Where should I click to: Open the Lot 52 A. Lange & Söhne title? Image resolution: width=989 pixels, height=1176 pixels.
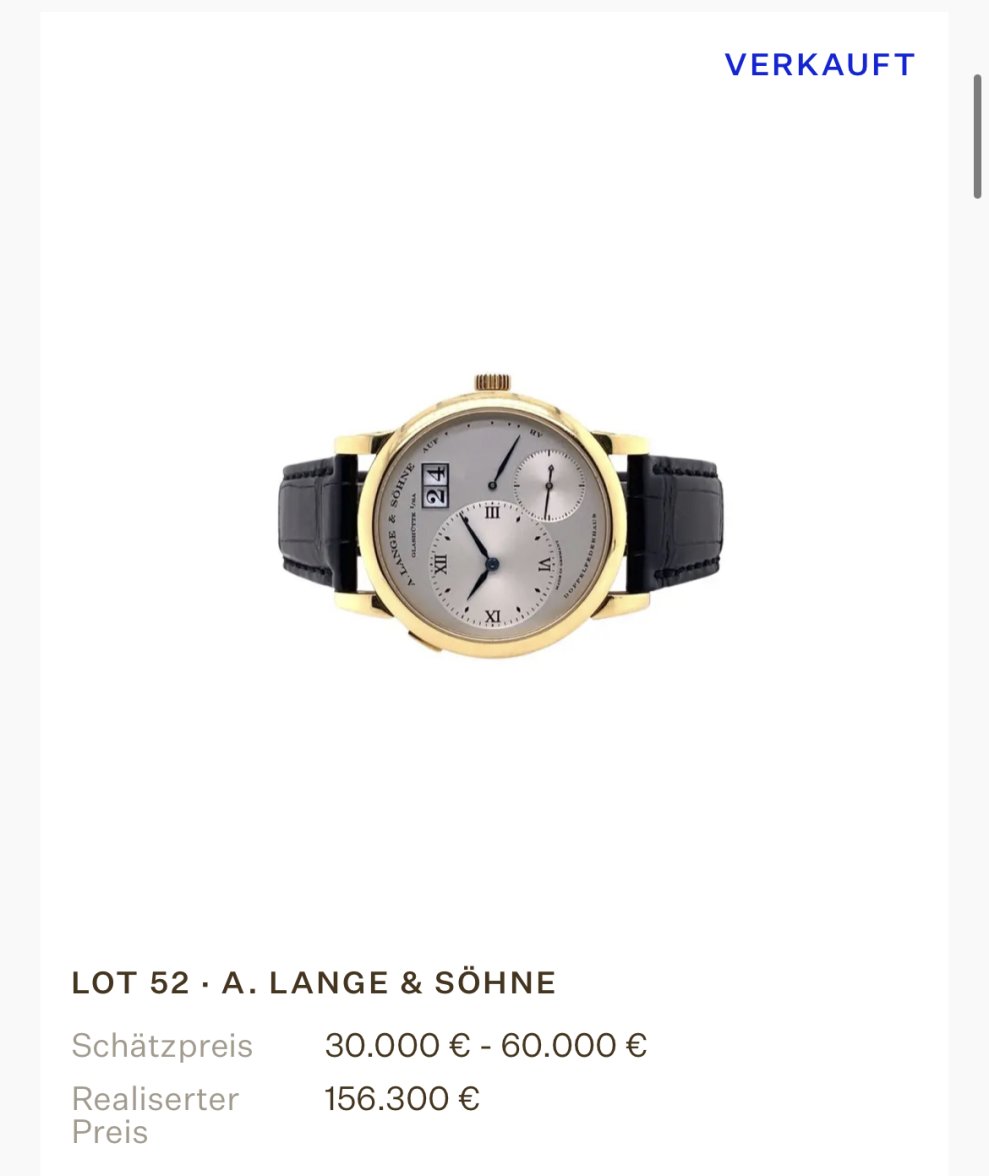[x=314, y=982]
